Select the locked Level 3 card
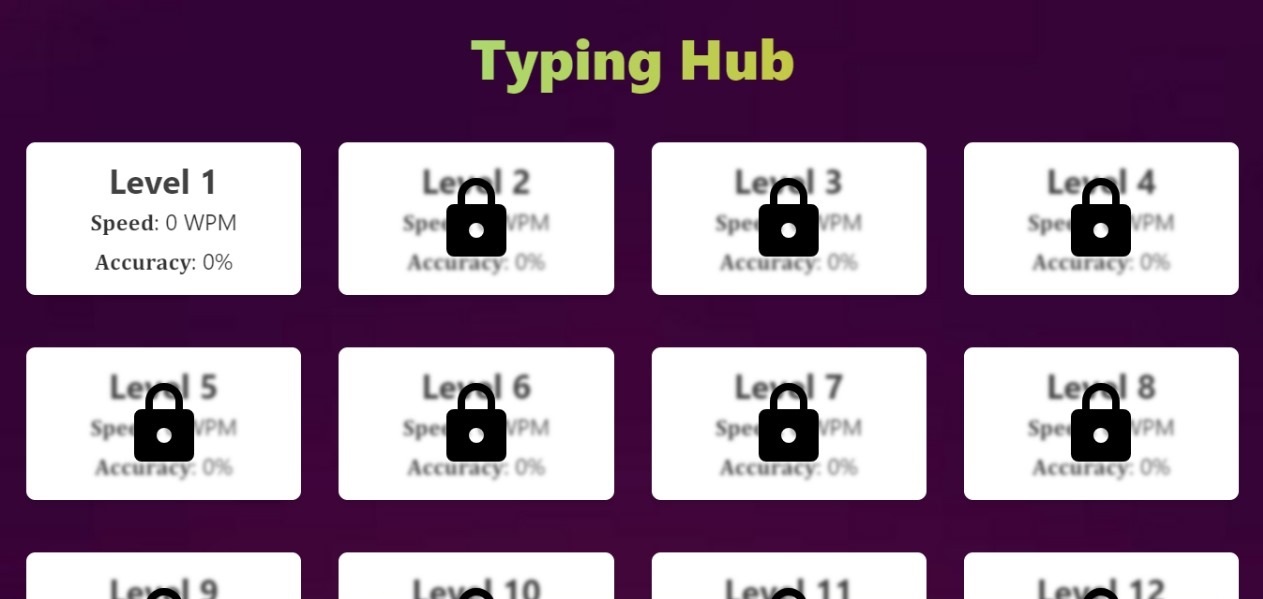Screen dimensions: 1263x599 (789, 218)
